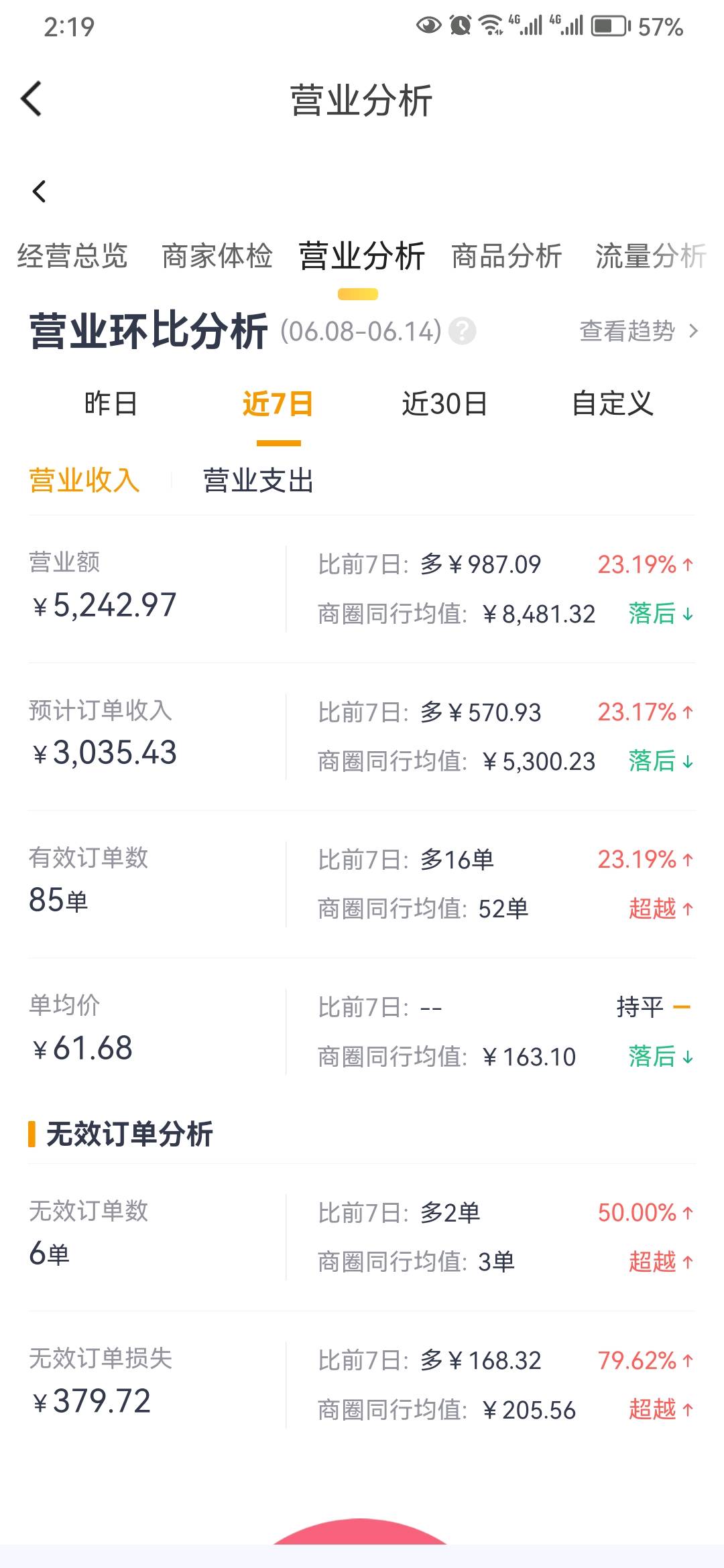This screenshot has height=1568, width=724.
Task: Select the 营业分析 tab
Action: click(361, 256)
